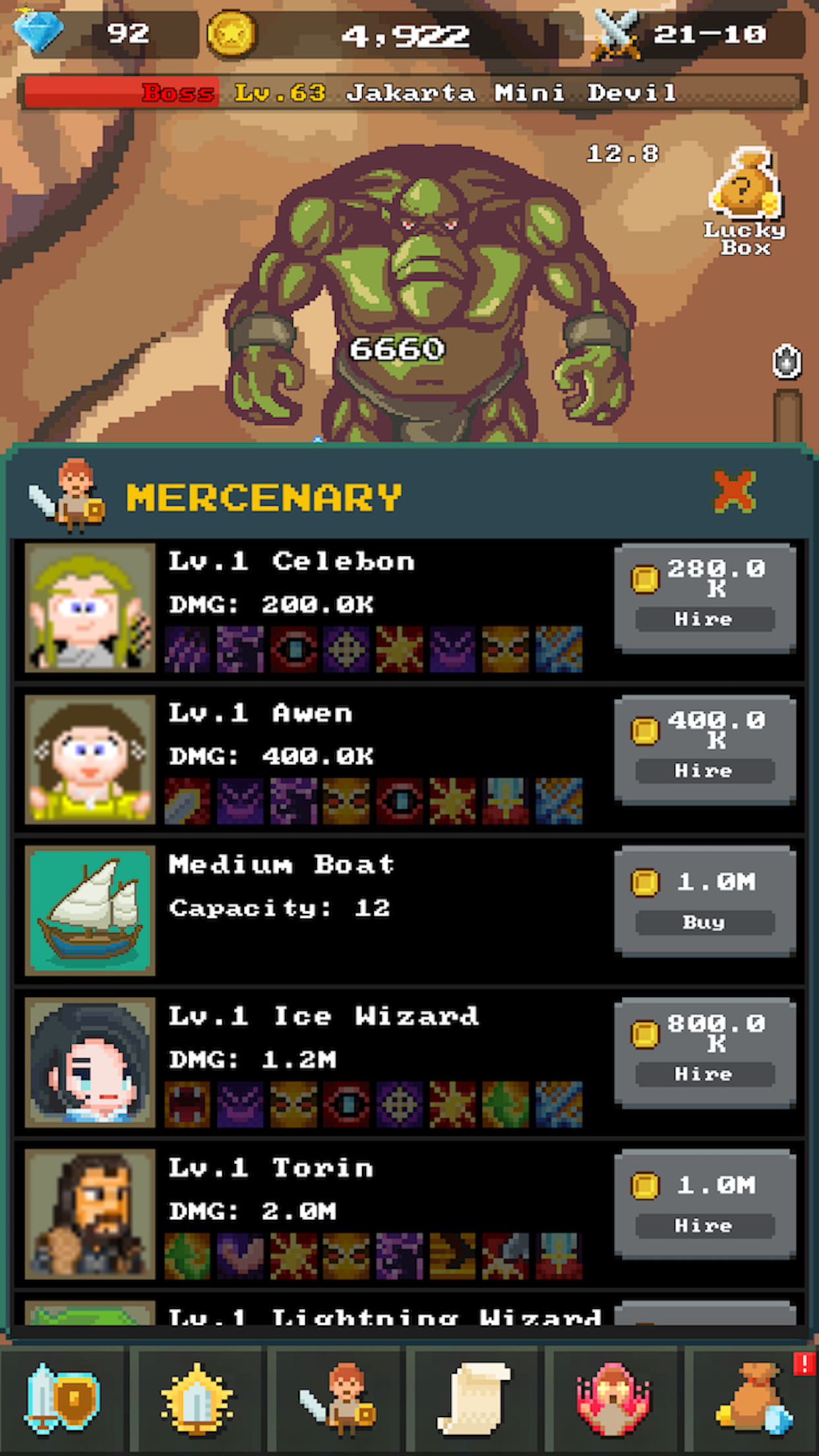This screenshot has width=819, height=1456.
Task: Tap the mouse icon beside the boss
Action: tap(786, 361)
